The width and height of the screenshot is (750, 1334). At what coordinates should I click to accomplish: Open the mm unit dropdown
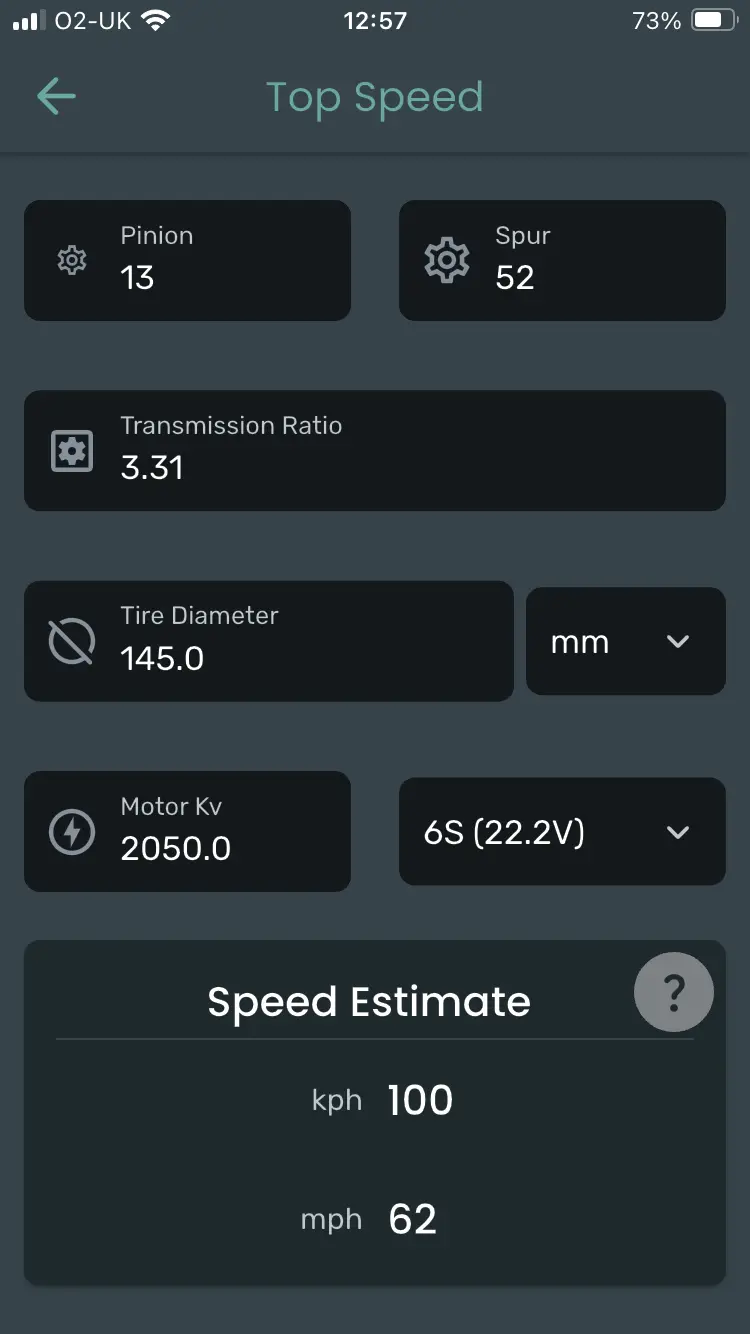click(626, 641)
